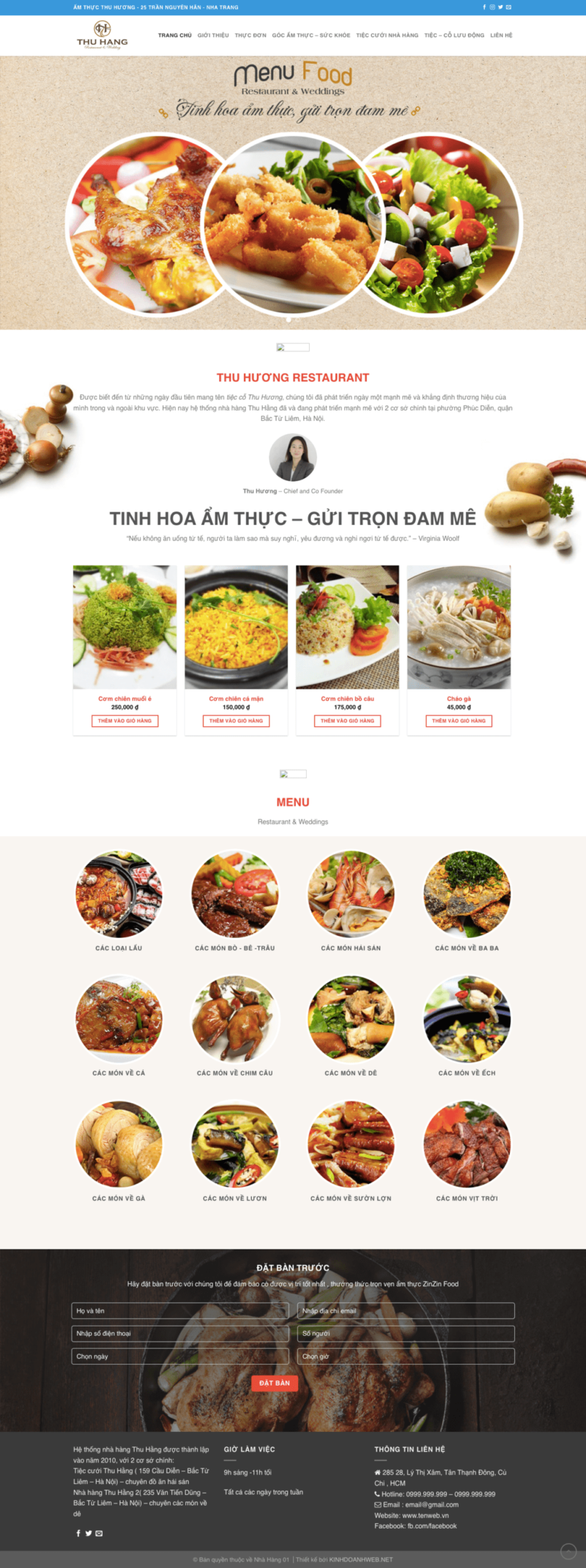Click inside the 'Họ và tên' input field

tap(180, 1311)
